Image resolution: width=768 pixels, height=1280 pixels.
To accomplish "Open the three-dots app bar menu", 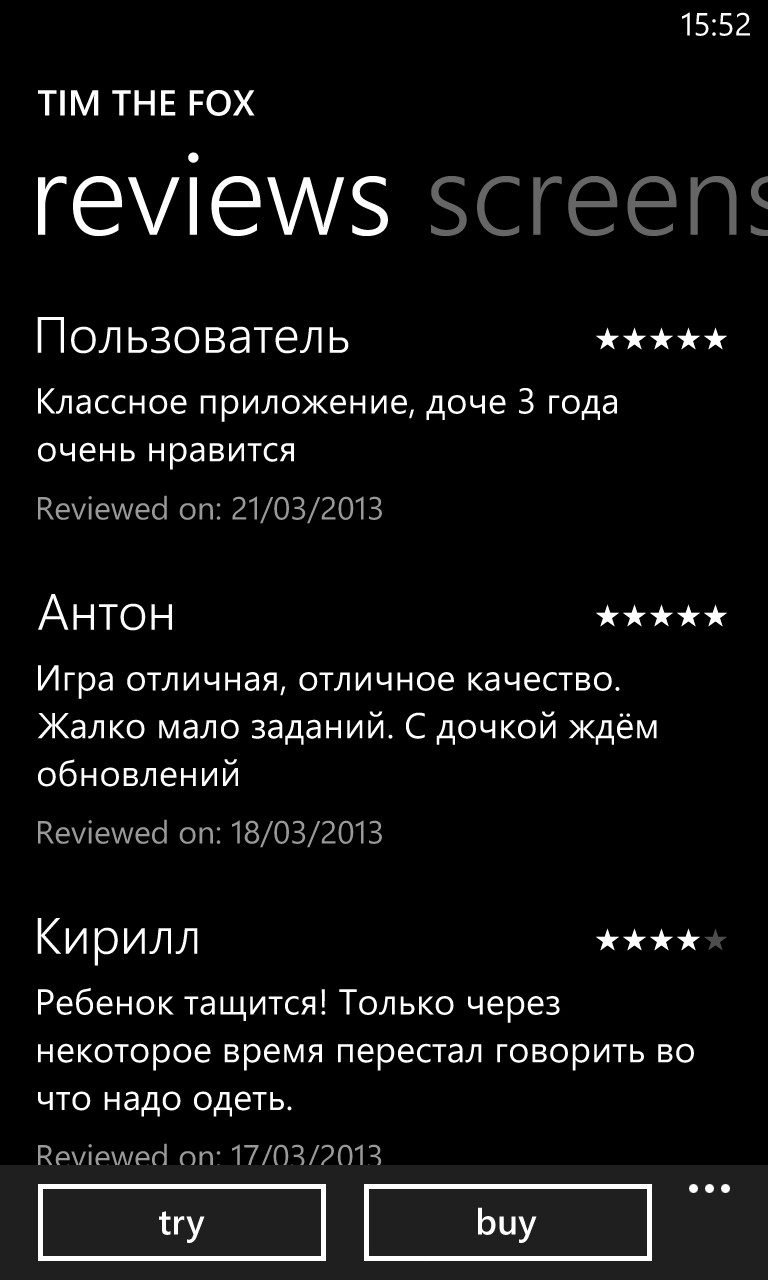I will point(710,1189).
